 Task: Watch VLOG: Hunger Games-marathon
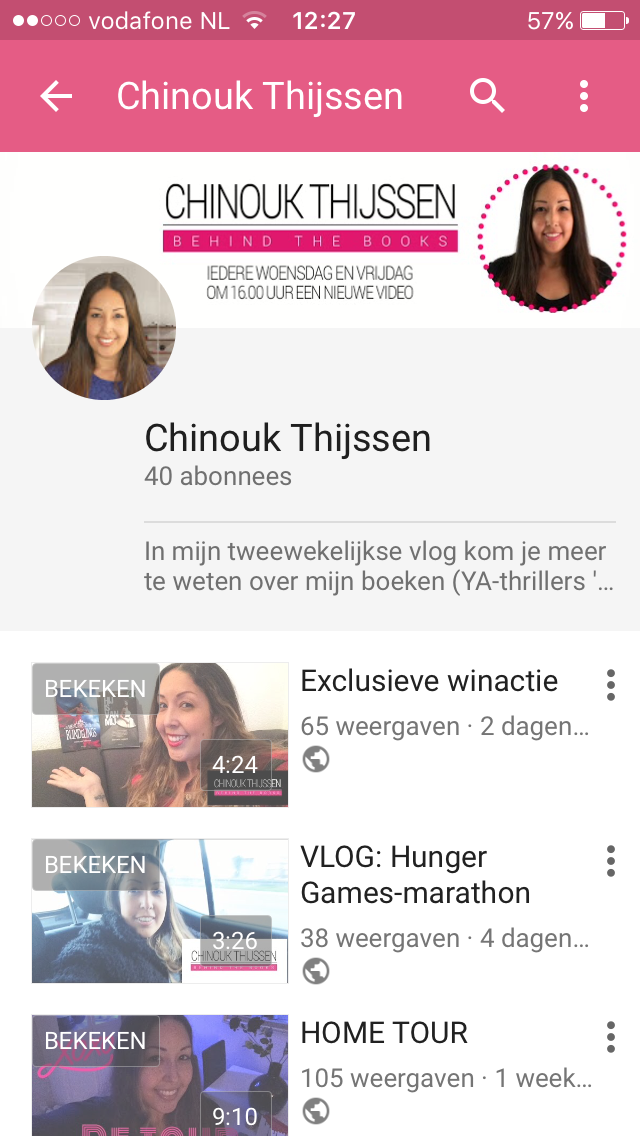[160, 911]
